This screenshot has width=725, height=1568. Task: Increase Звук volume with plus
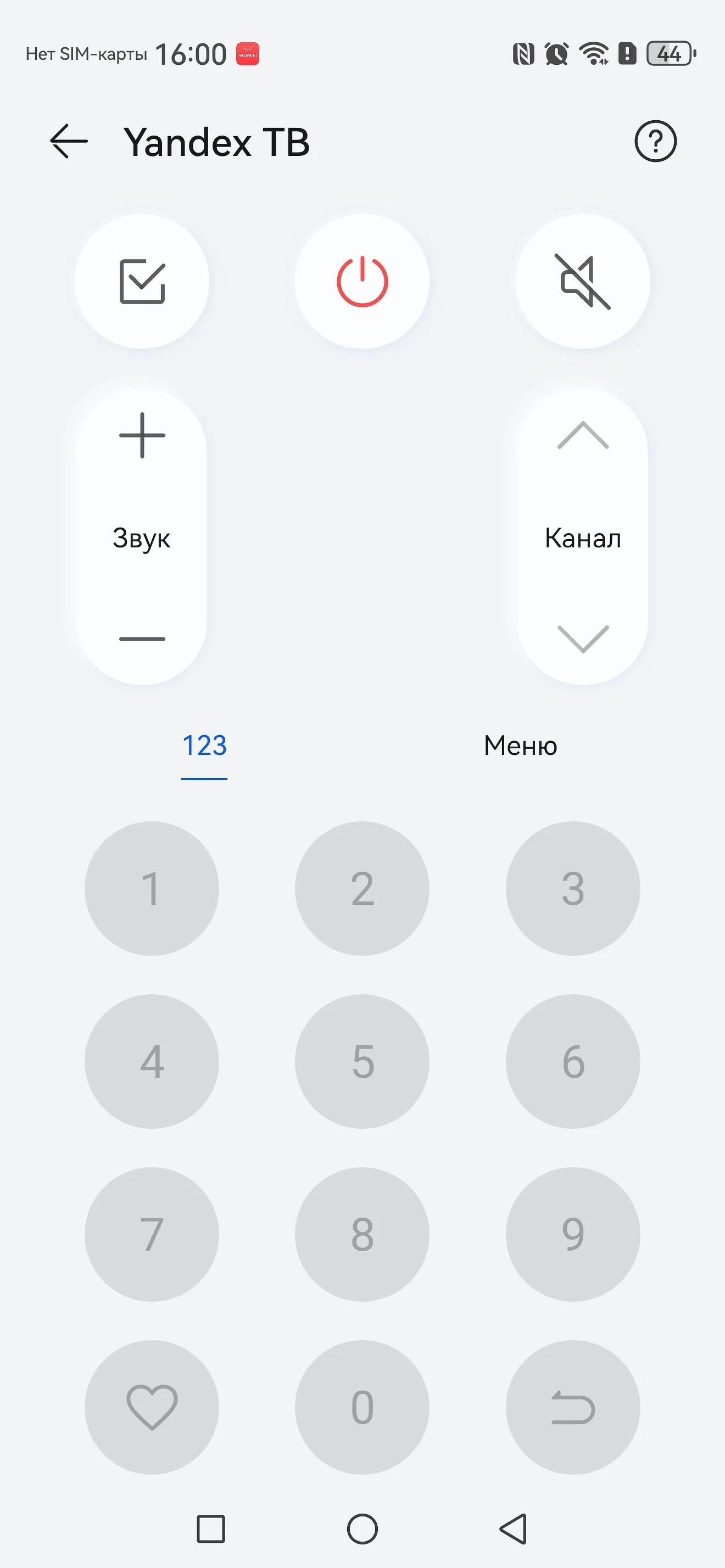[142, 435]
